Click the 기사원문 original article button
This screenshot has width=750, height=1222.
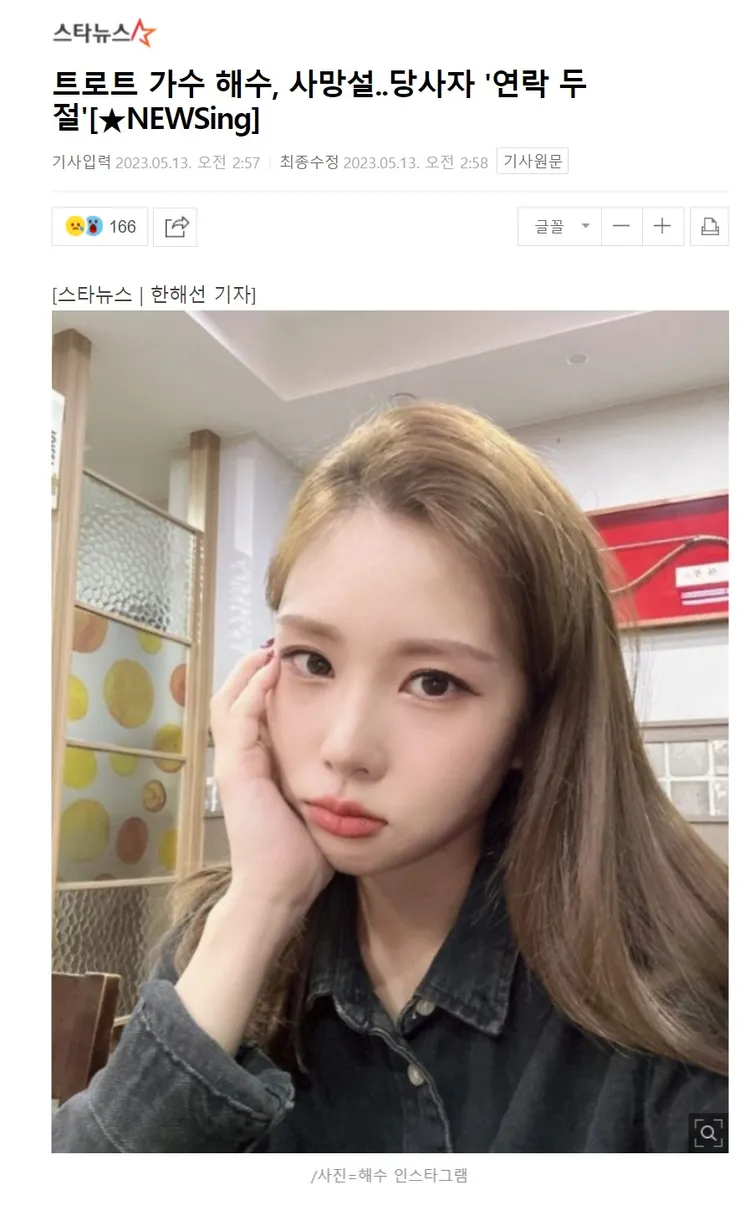[x=533, y=162]
